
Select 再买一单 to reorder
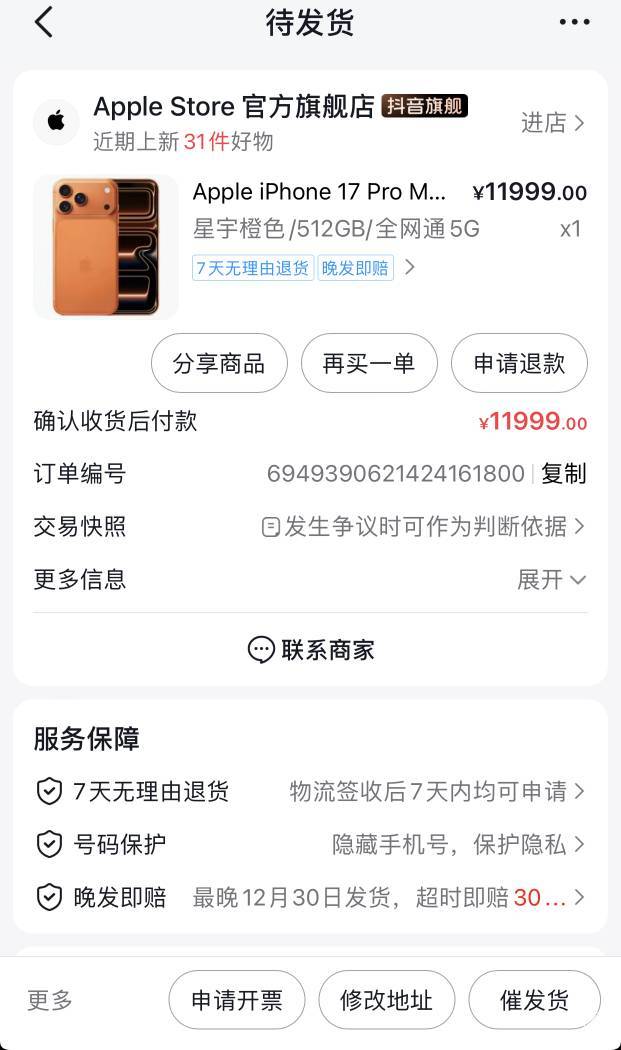coord(369,363)
